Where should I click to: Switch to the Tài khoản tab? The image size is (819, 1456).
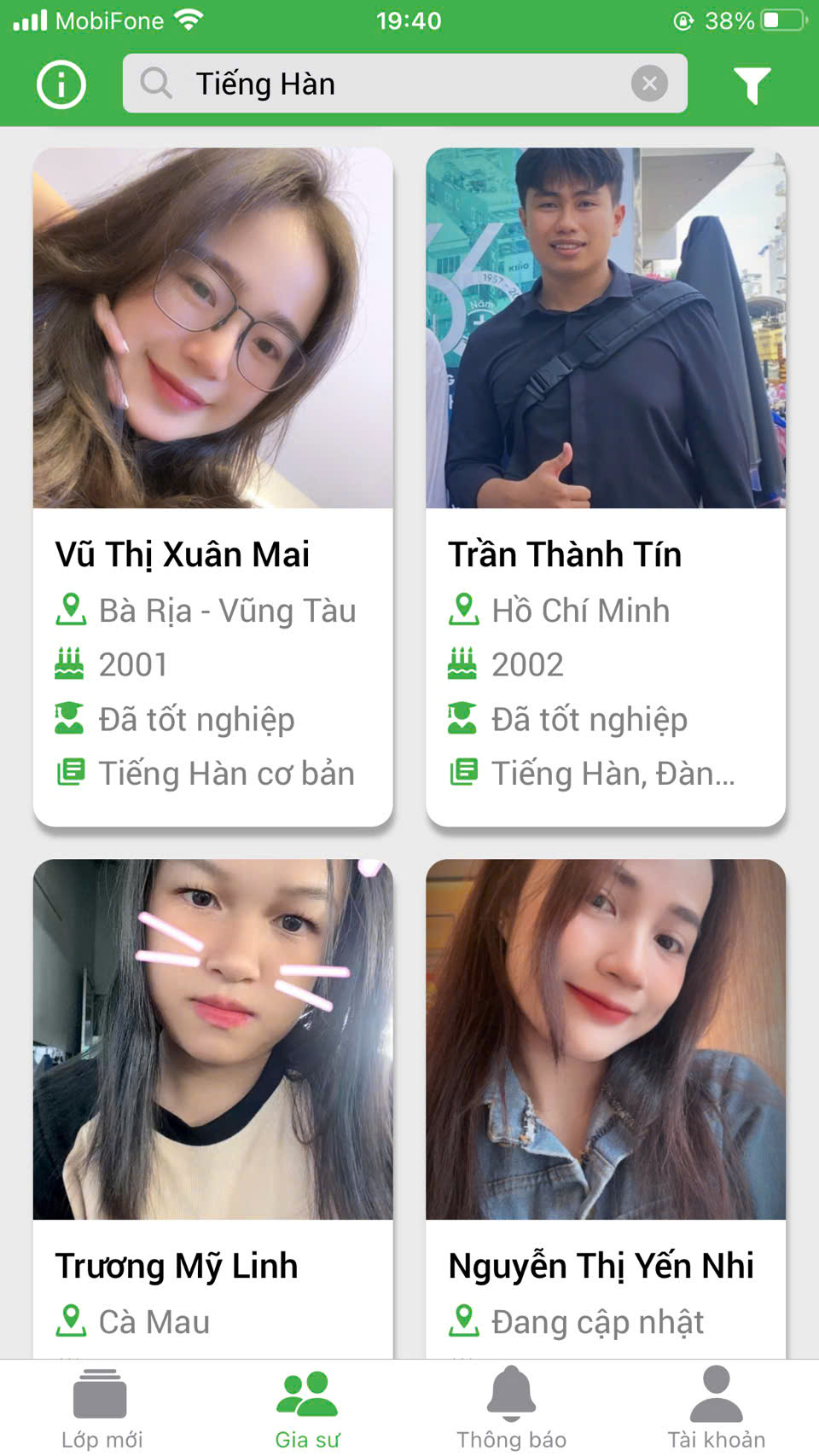click(x=716, y=1408)
